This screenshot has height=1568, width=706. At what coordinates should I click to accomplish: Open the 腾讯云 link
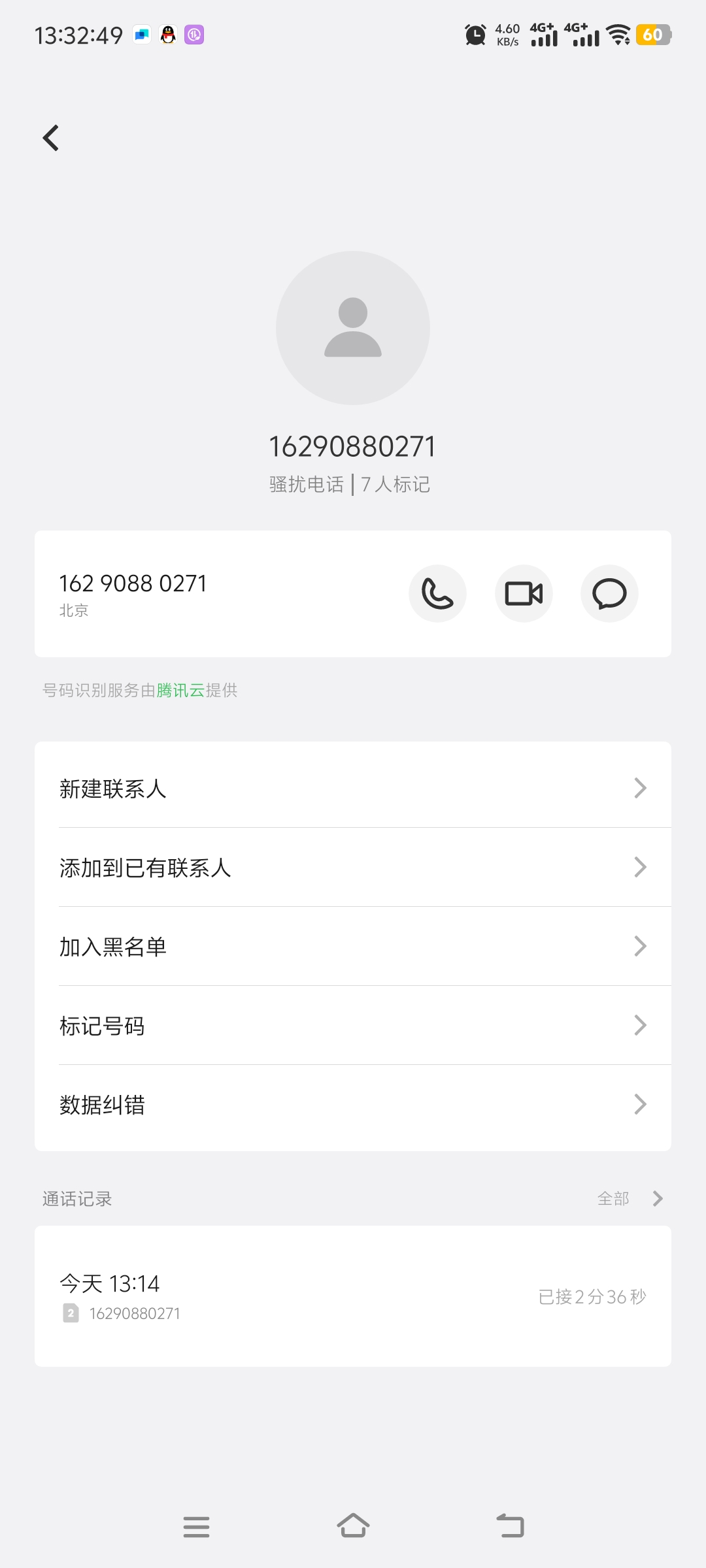click(x=181, y=690)
